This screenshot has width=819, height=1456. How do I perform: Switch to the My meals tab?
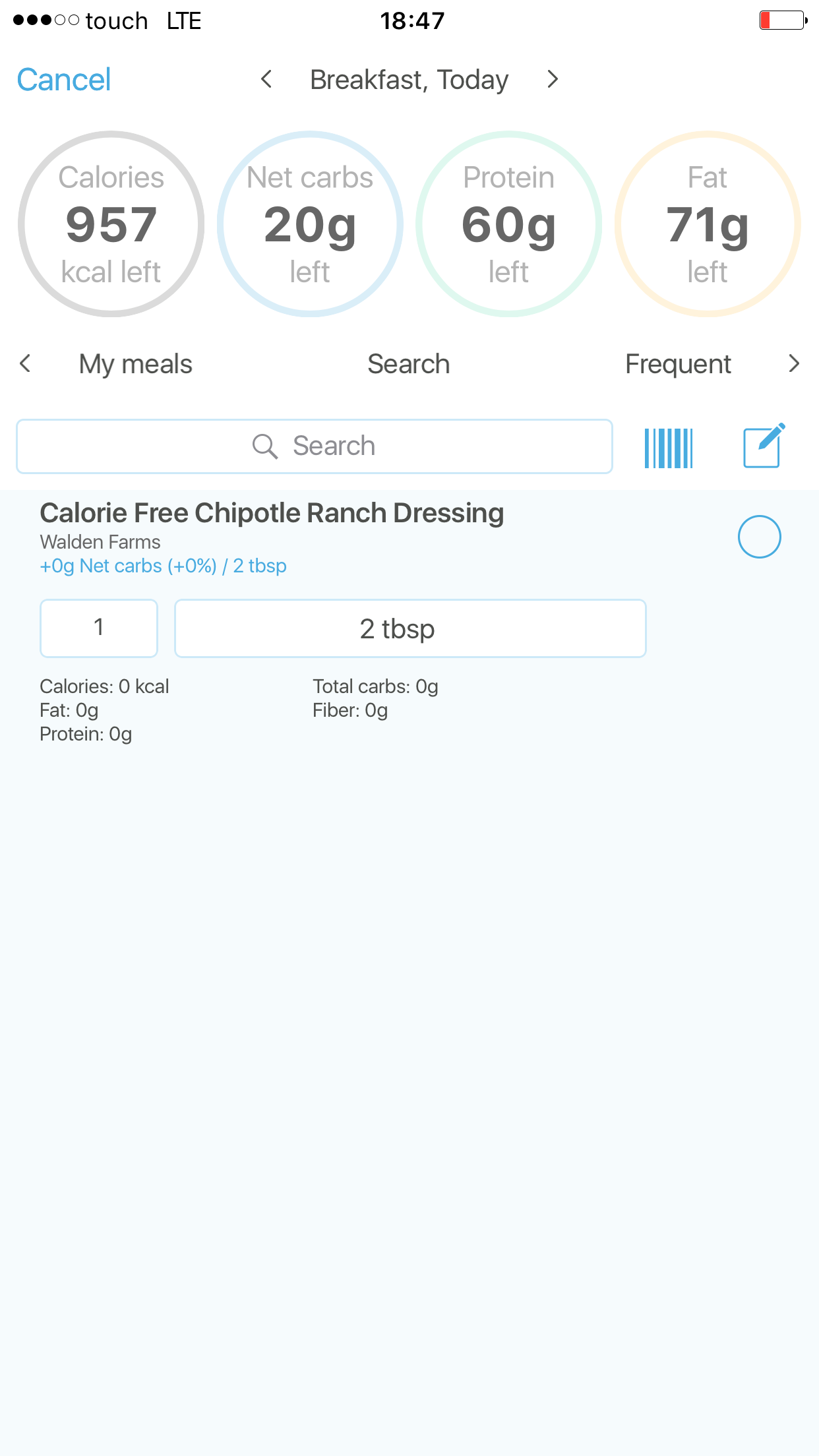point(135,364)
